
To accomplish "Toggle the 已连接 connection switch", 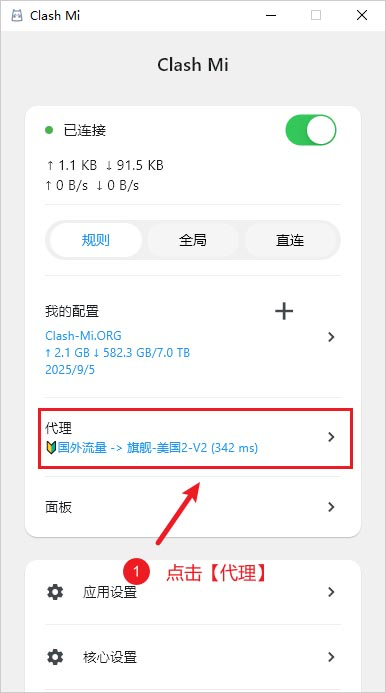I will [311, 130].
